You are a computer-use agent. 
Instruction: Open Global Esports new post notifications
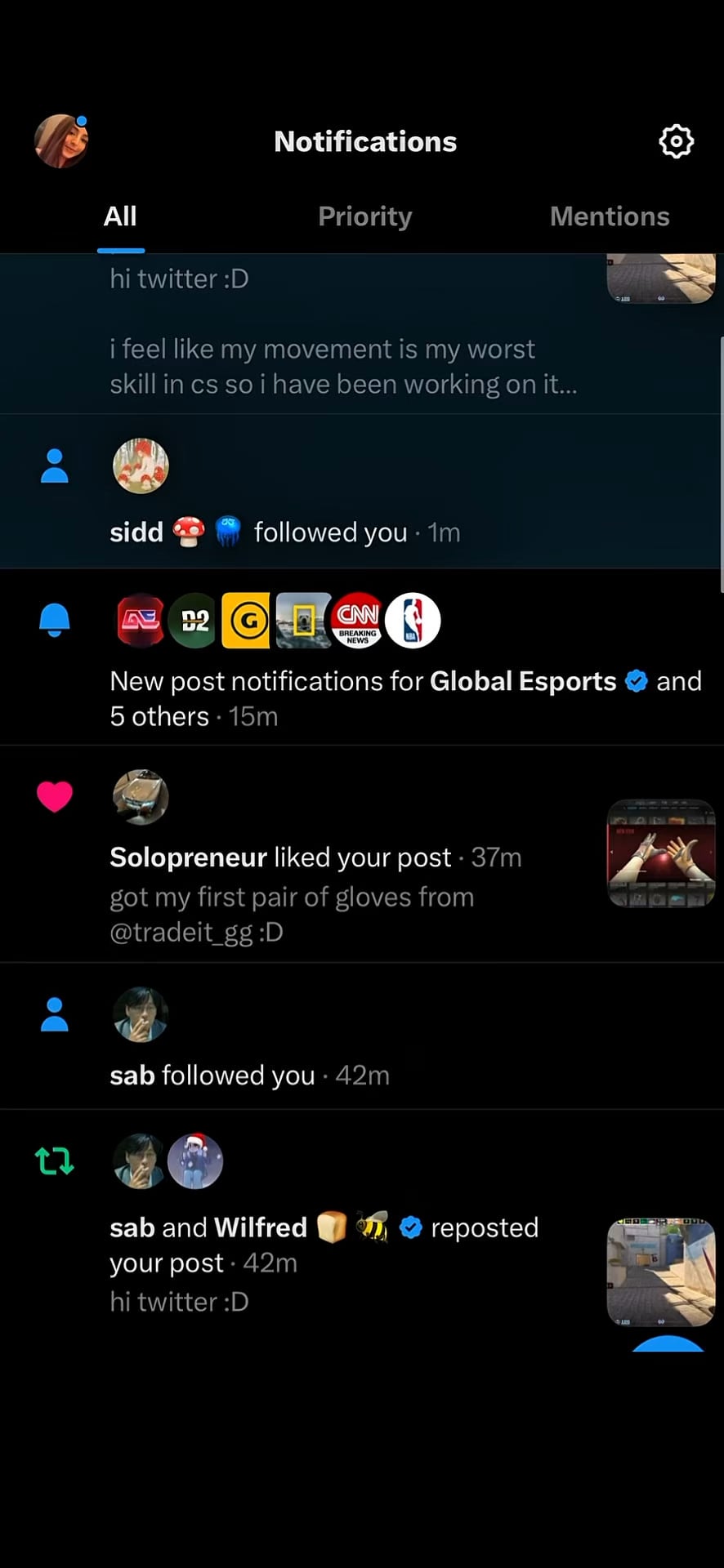404,698
